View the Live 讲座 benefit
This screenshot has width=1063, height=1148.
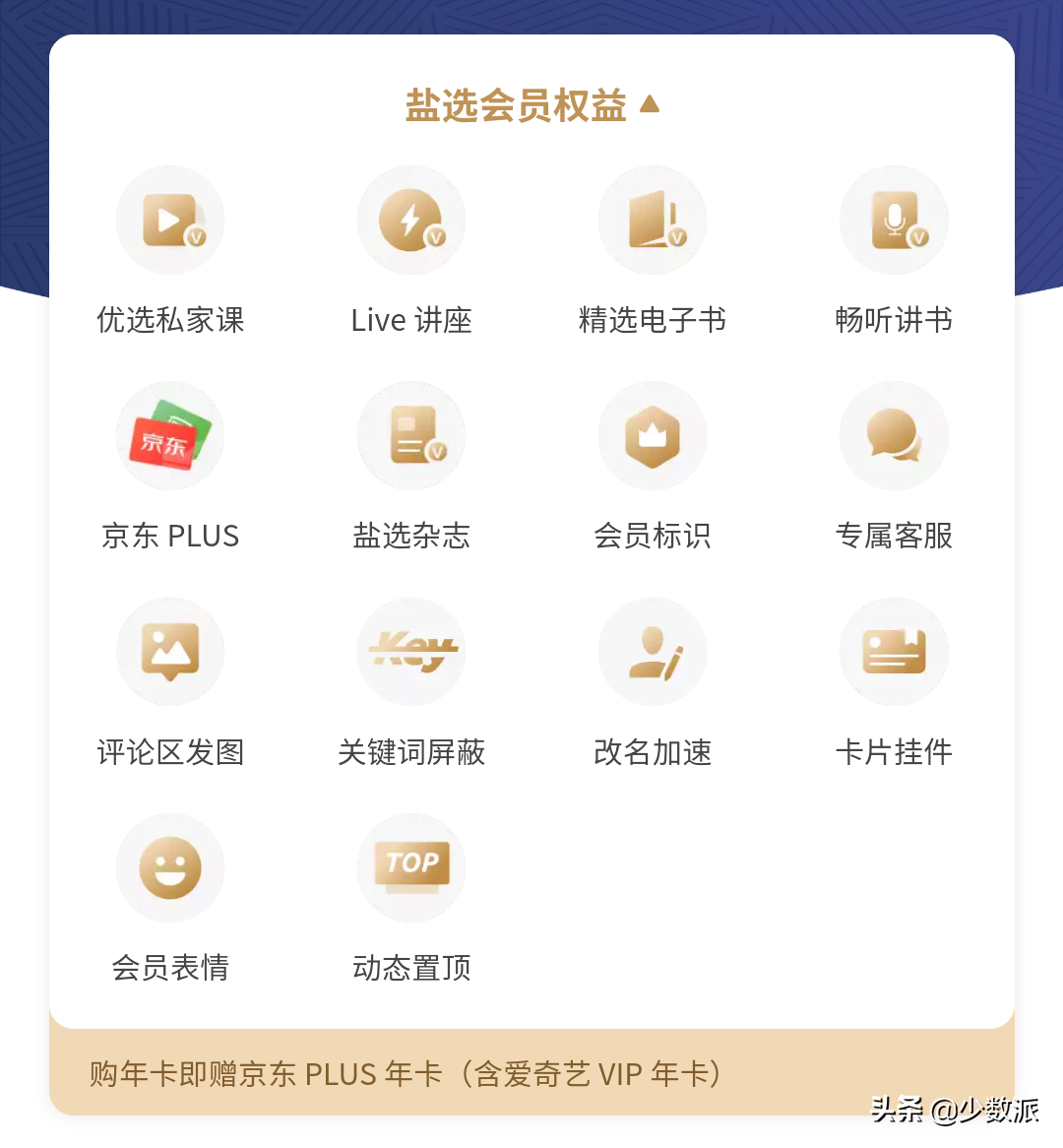click(411, 221)
